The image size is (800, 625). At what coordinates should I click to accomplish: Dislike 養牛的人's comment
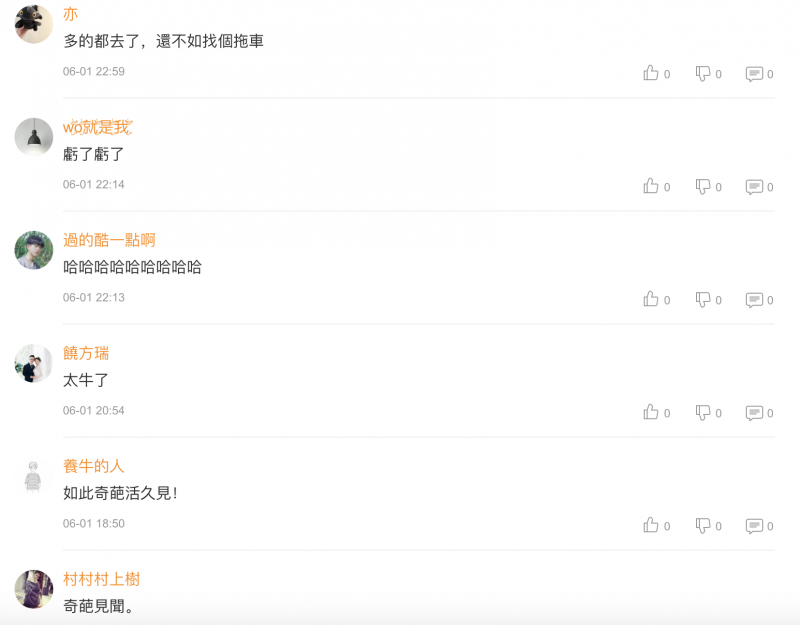click(x=703, y=525)
